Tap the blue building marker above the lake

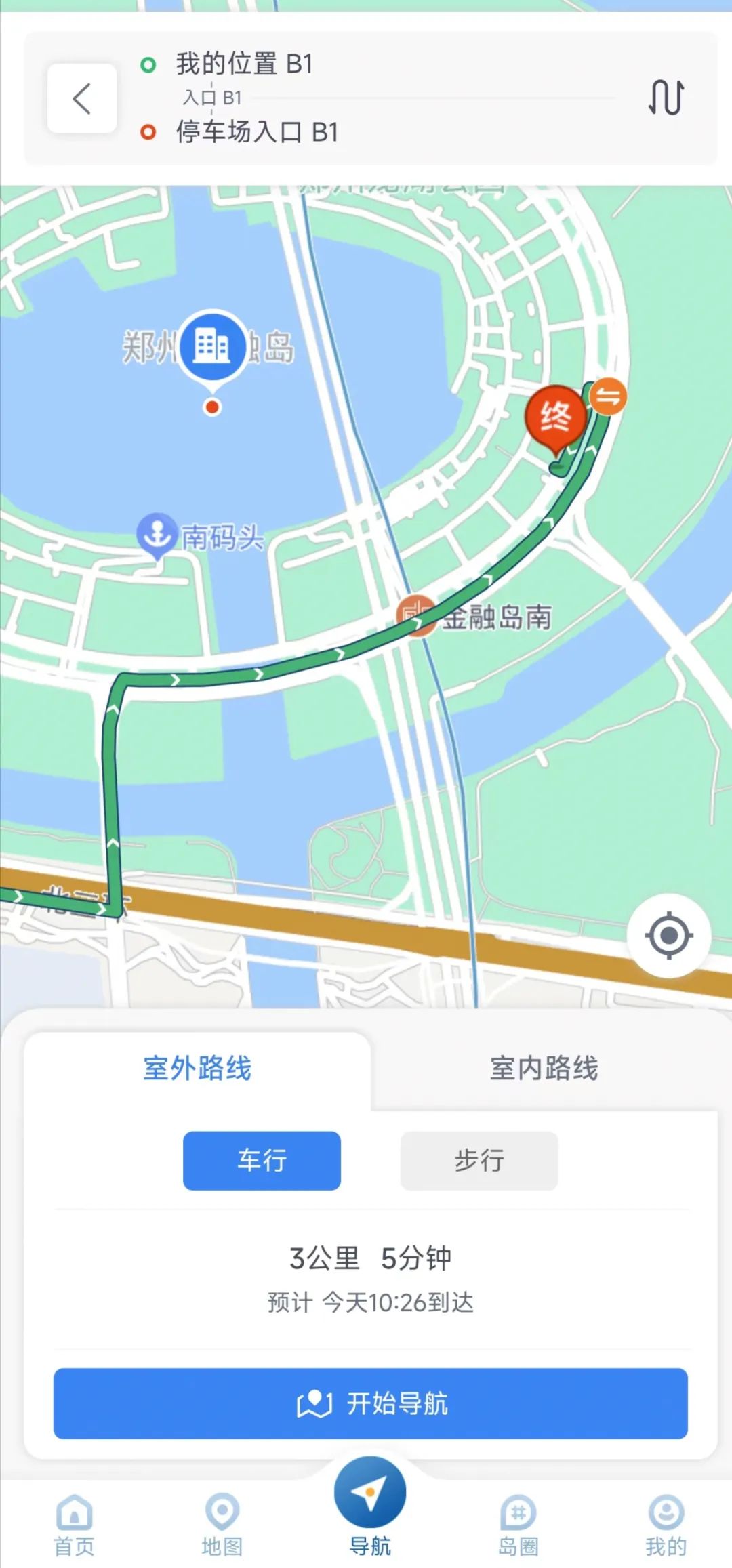[212, 346]
